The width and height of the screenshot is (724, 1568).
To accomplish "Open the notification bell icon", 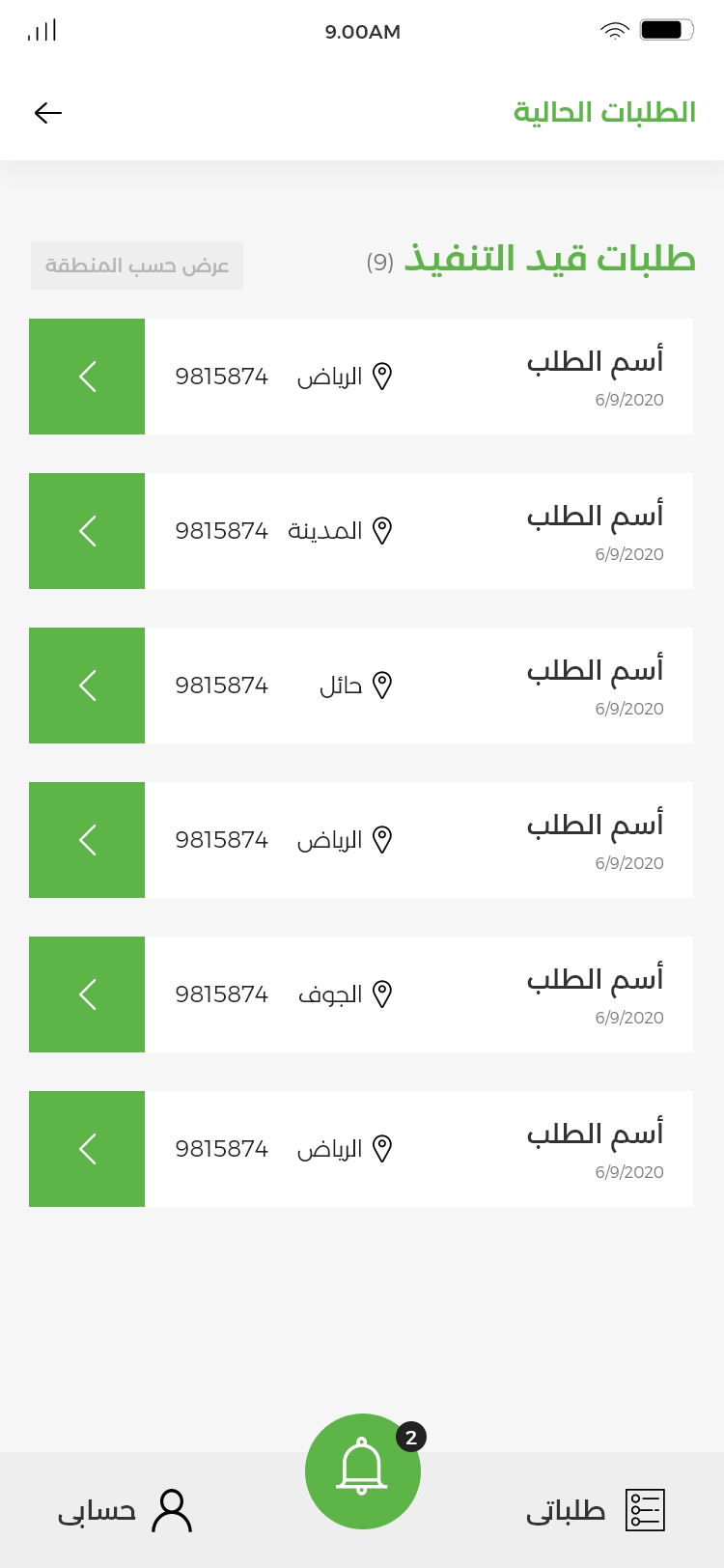I will click(x=363, y=1471).
